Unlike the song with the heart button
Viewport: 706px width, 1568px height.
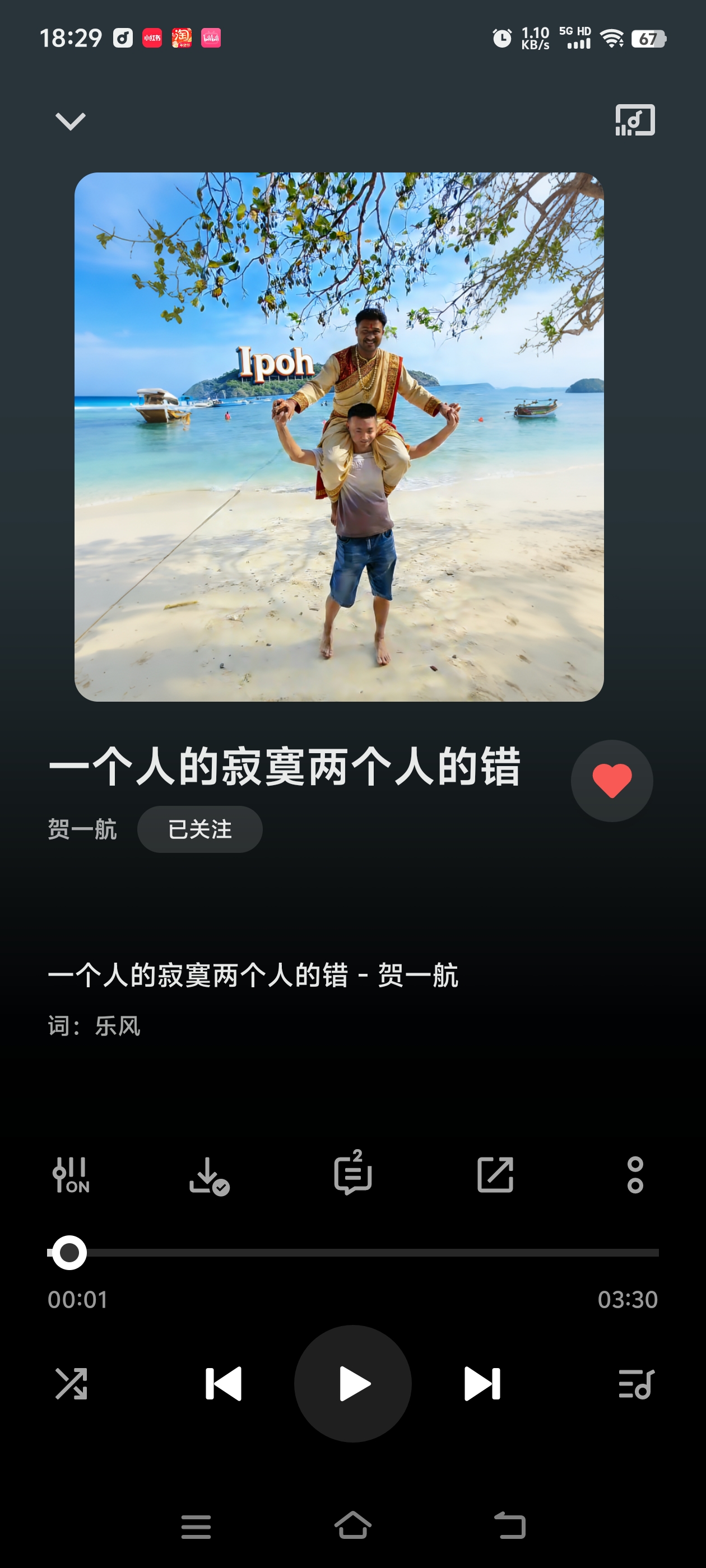click(611, 780)
